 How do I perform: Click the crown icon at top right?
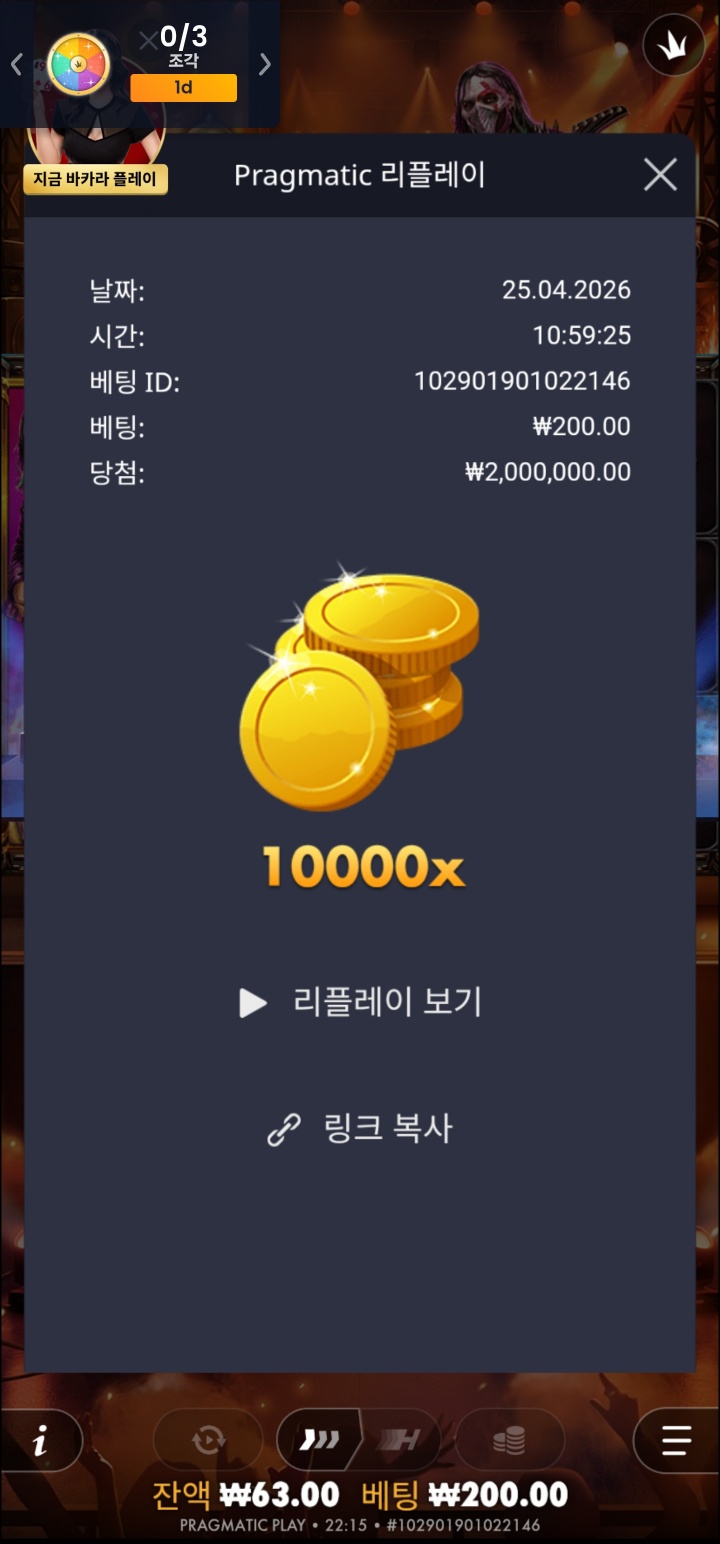pyautogui.click(x=675, y=46)
